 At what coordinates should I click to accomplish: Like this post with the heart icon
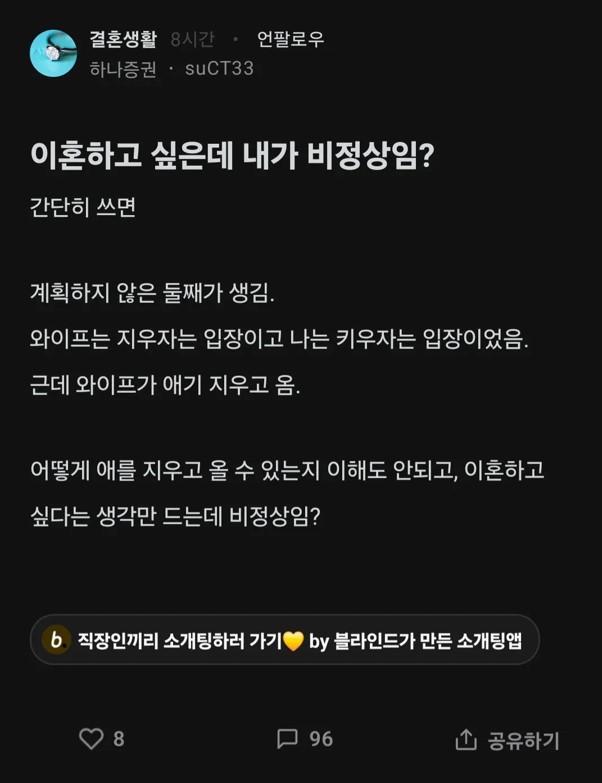click(91, 739)
